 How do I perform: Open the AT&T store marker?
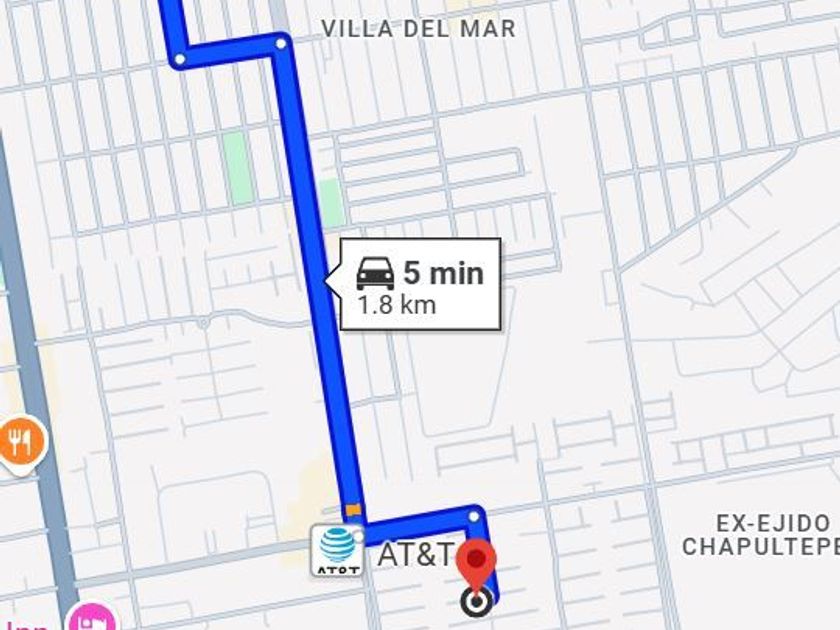tap(337, 551)
